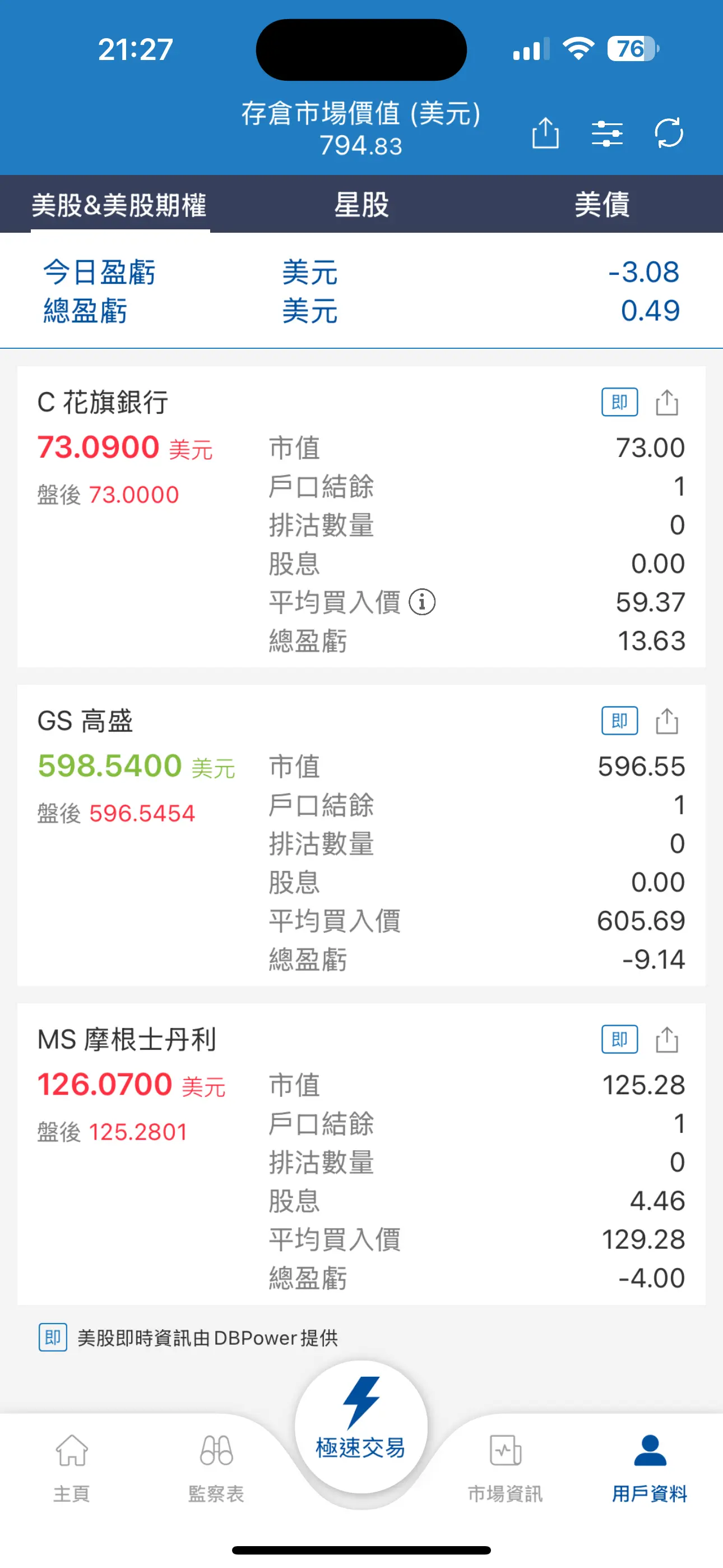Screen dimensions: 723x1568
Task: Open the GS 高盛 holding card
Action: pyautogui.click(x=361, y=835)
